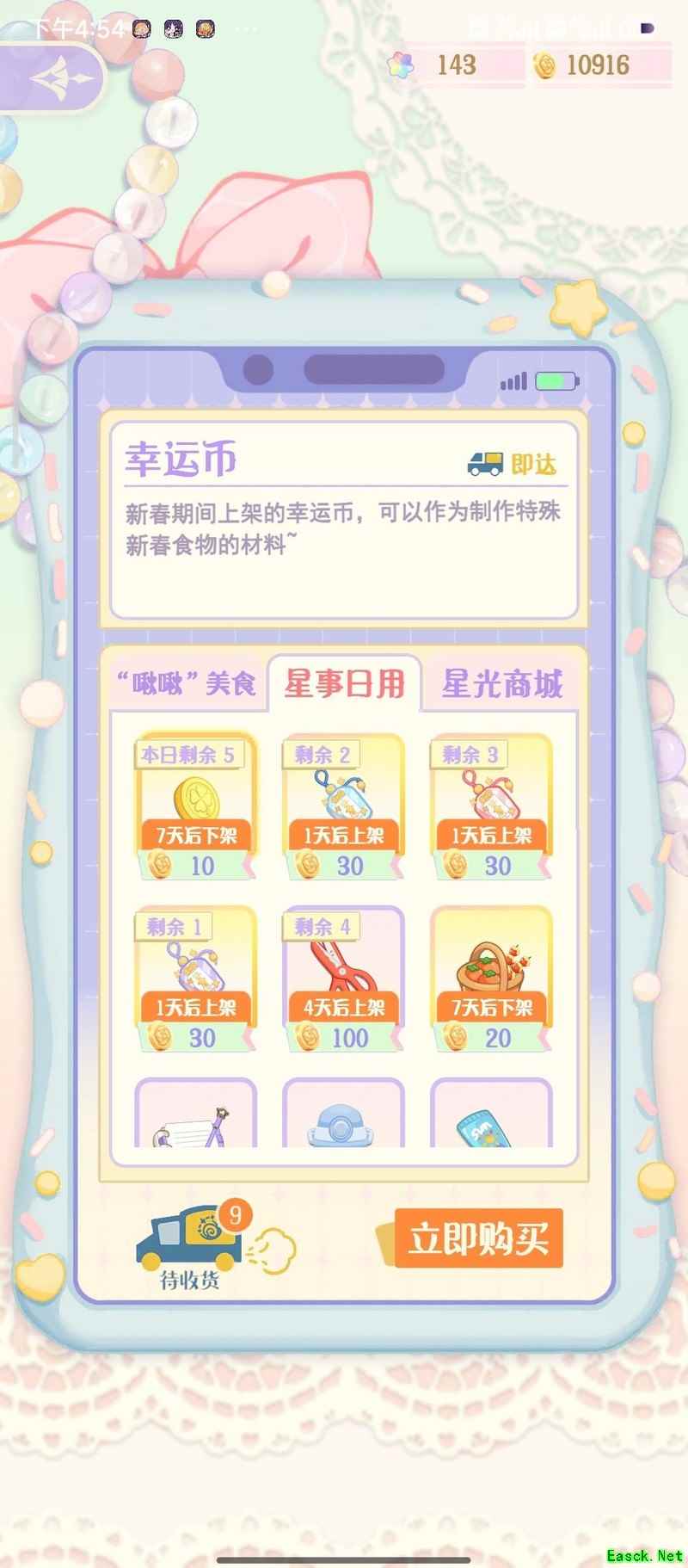Select the lucky coin item priced 10
The width and height of the screenshot is (688, 1568).
pyautogui.click(x=196, y=806)
